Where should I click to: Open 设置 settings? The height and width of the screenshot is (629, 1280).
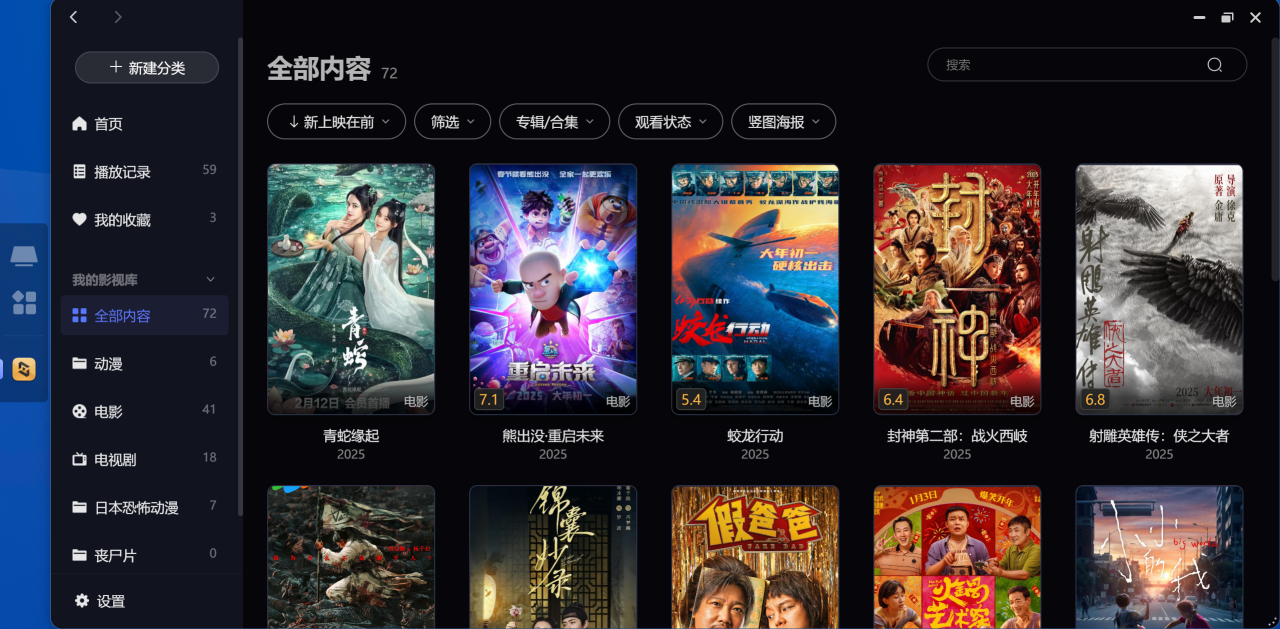click(x=110, y=601)
